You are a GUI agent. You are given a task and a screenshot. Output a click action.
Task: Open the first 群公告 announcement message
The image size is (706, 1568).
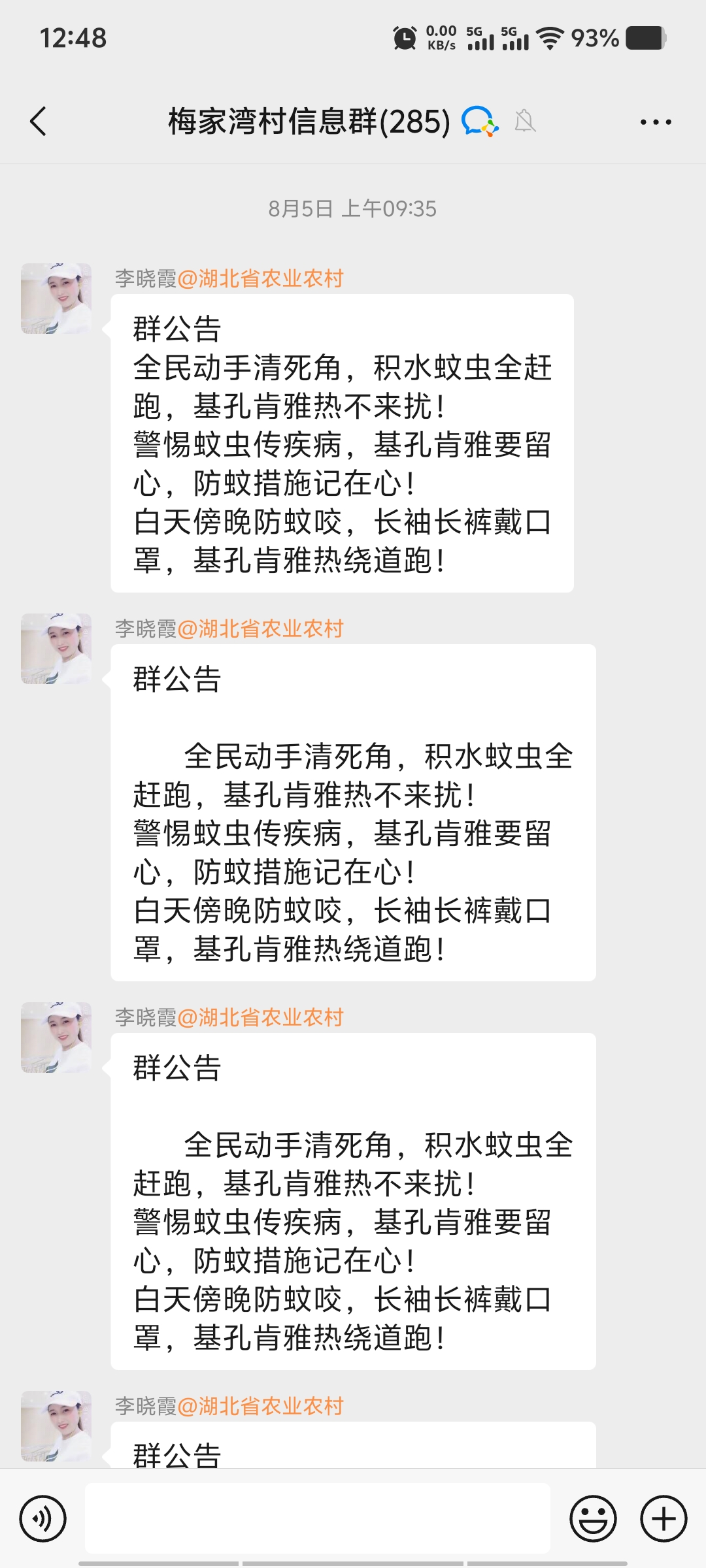pyautogui.click(x=342, y=443)
